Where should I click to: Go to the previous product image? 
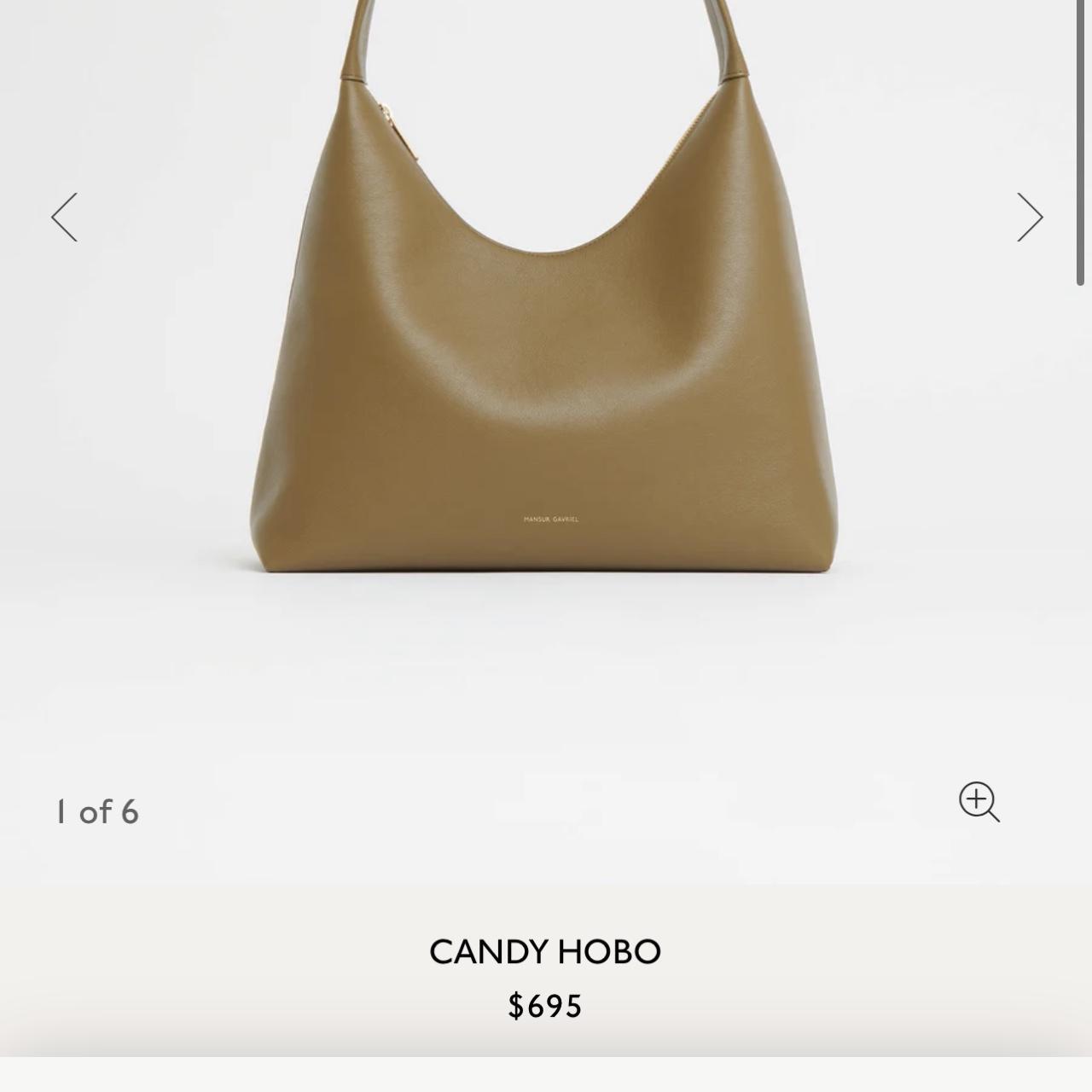point(65,217)
